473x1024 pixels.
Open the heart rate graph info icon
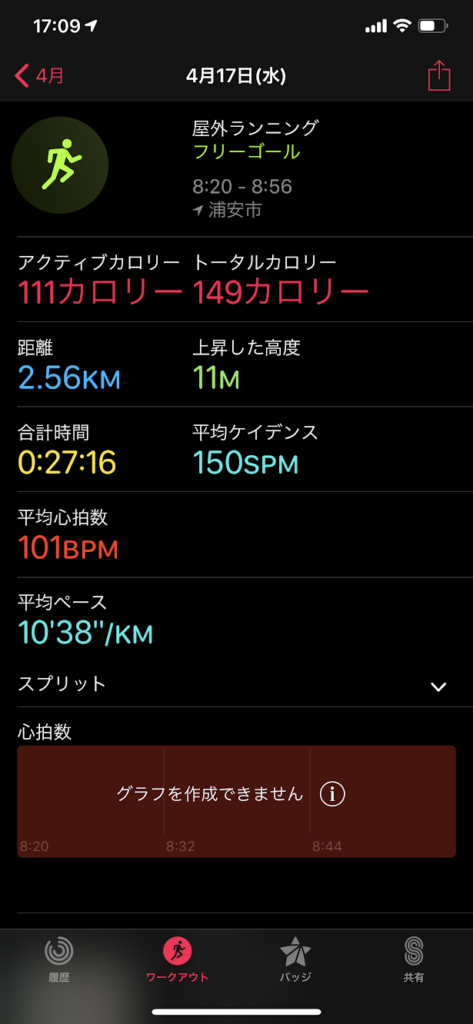333,794
